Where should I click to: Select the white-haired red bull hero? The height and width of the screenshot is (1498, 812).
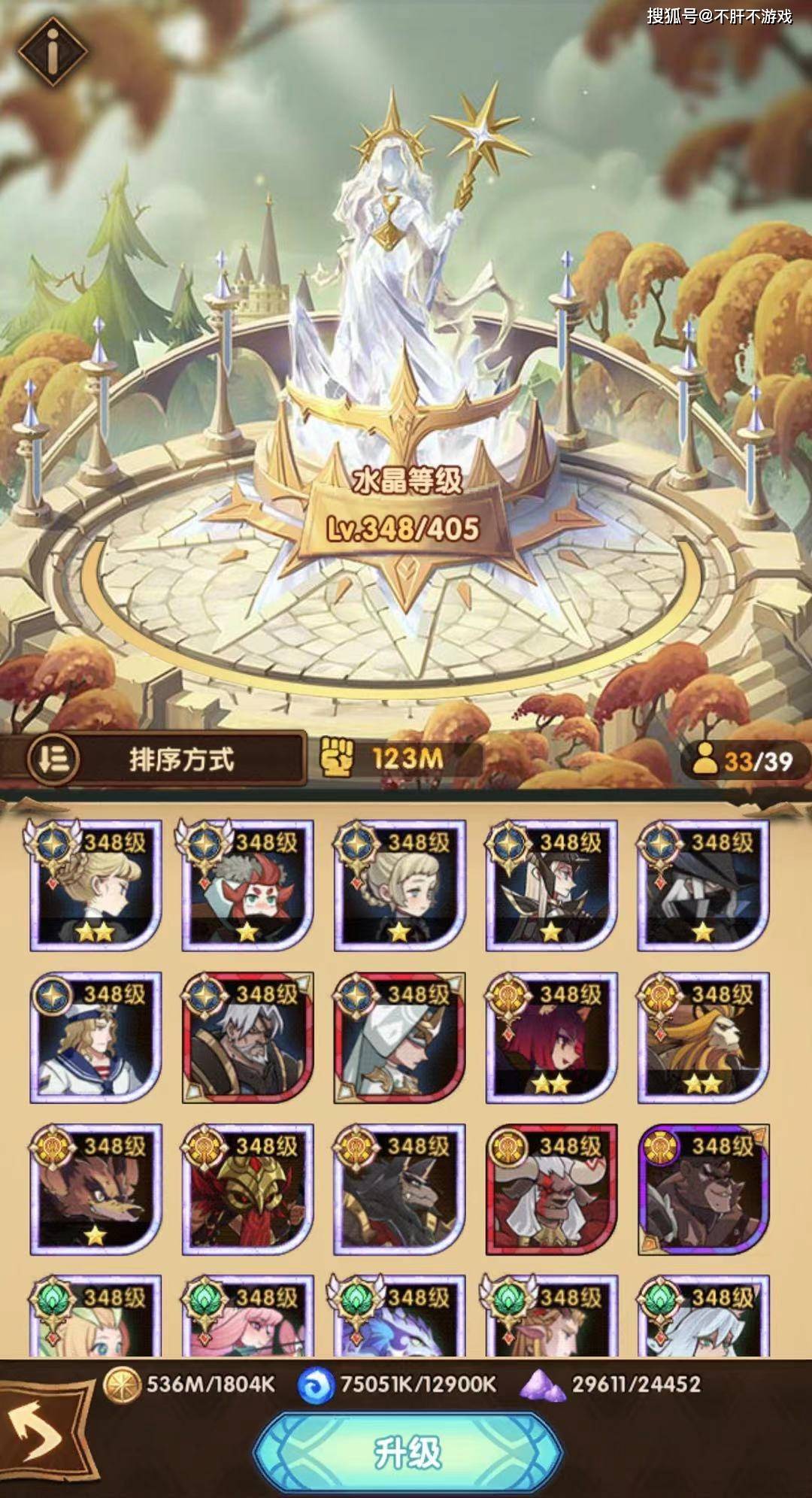pos(551,1190)
